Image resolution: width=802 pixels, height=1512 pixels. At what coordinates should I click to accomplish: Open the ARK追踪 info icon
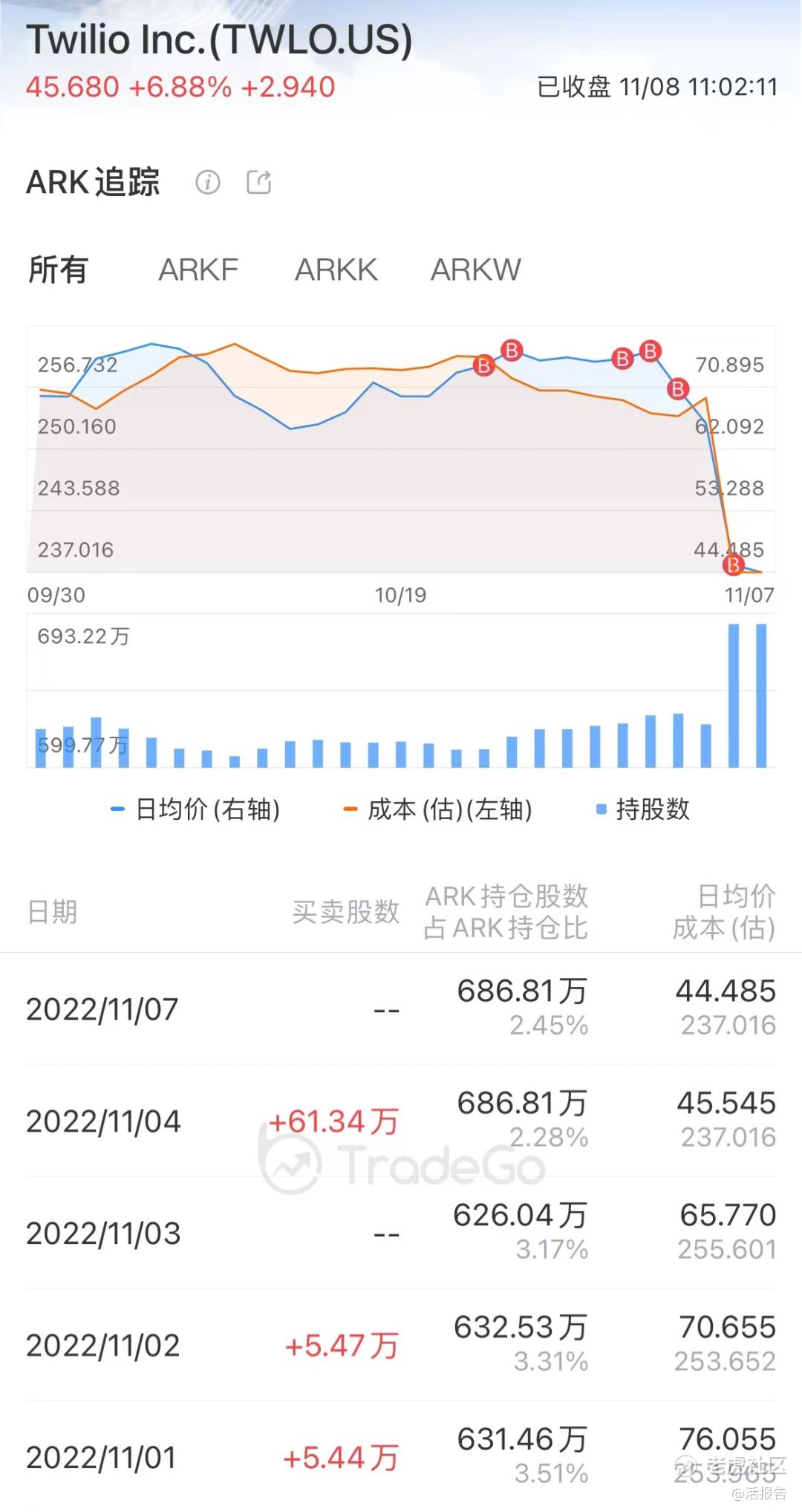(x=208, y=182)
